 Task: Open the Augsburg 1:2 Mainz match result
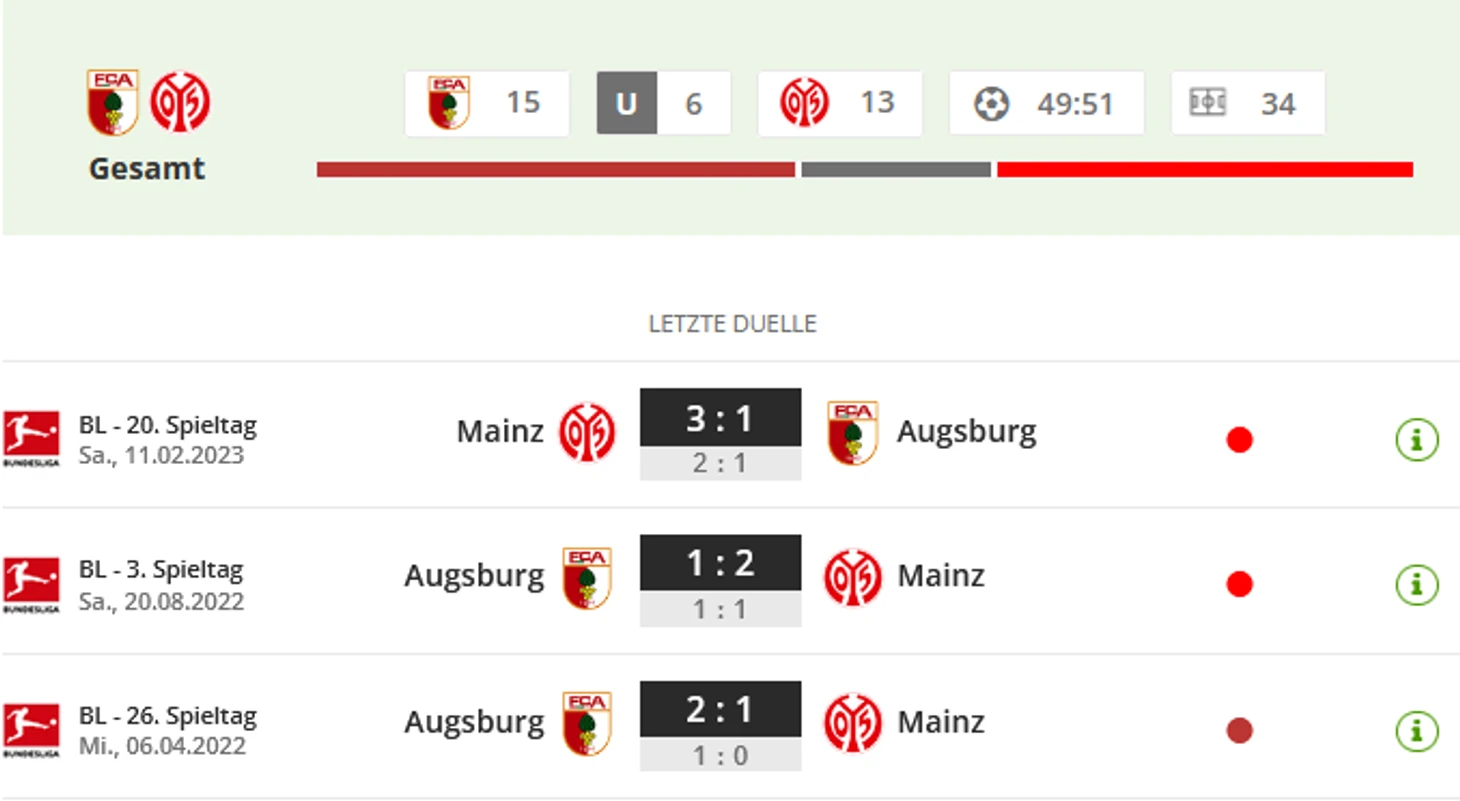pos(720,564)
